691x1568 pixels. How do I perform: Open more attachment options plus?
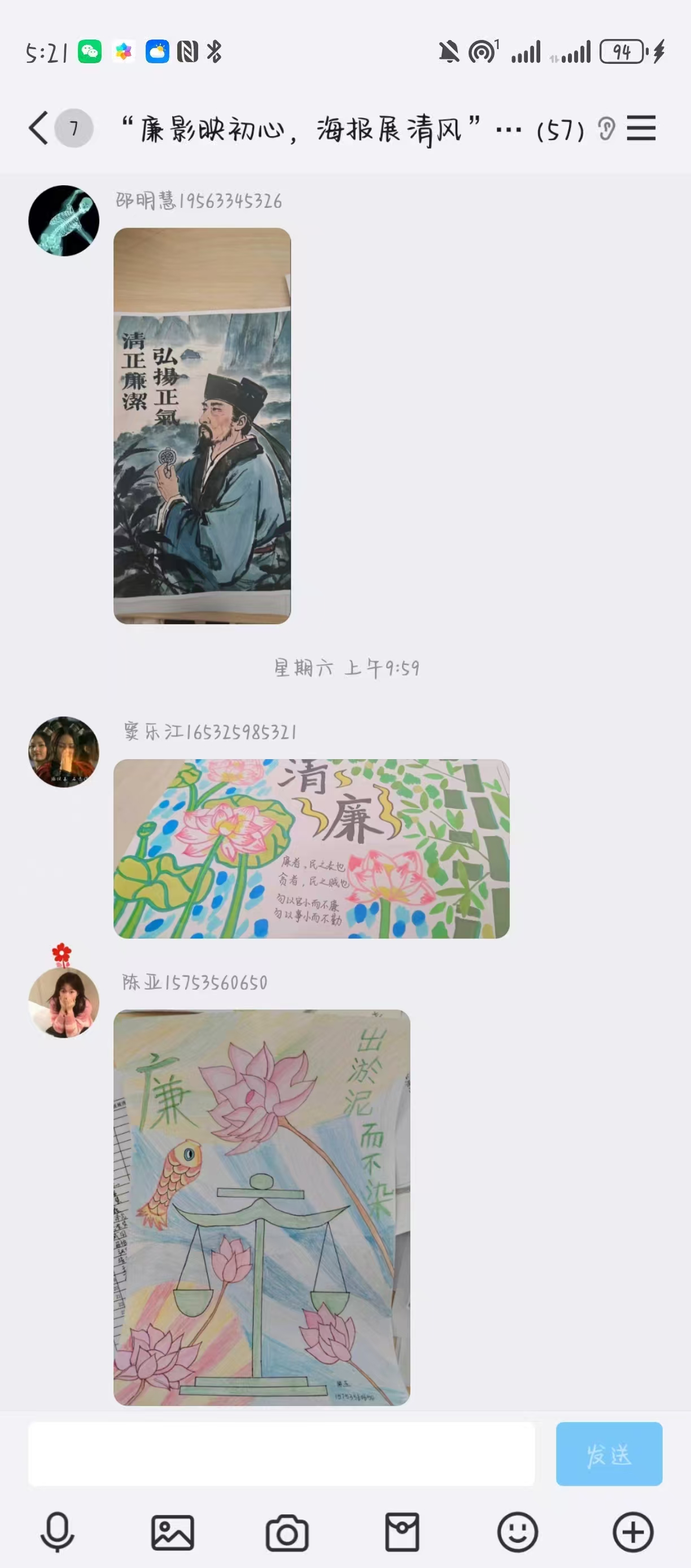coord(633,1532)
